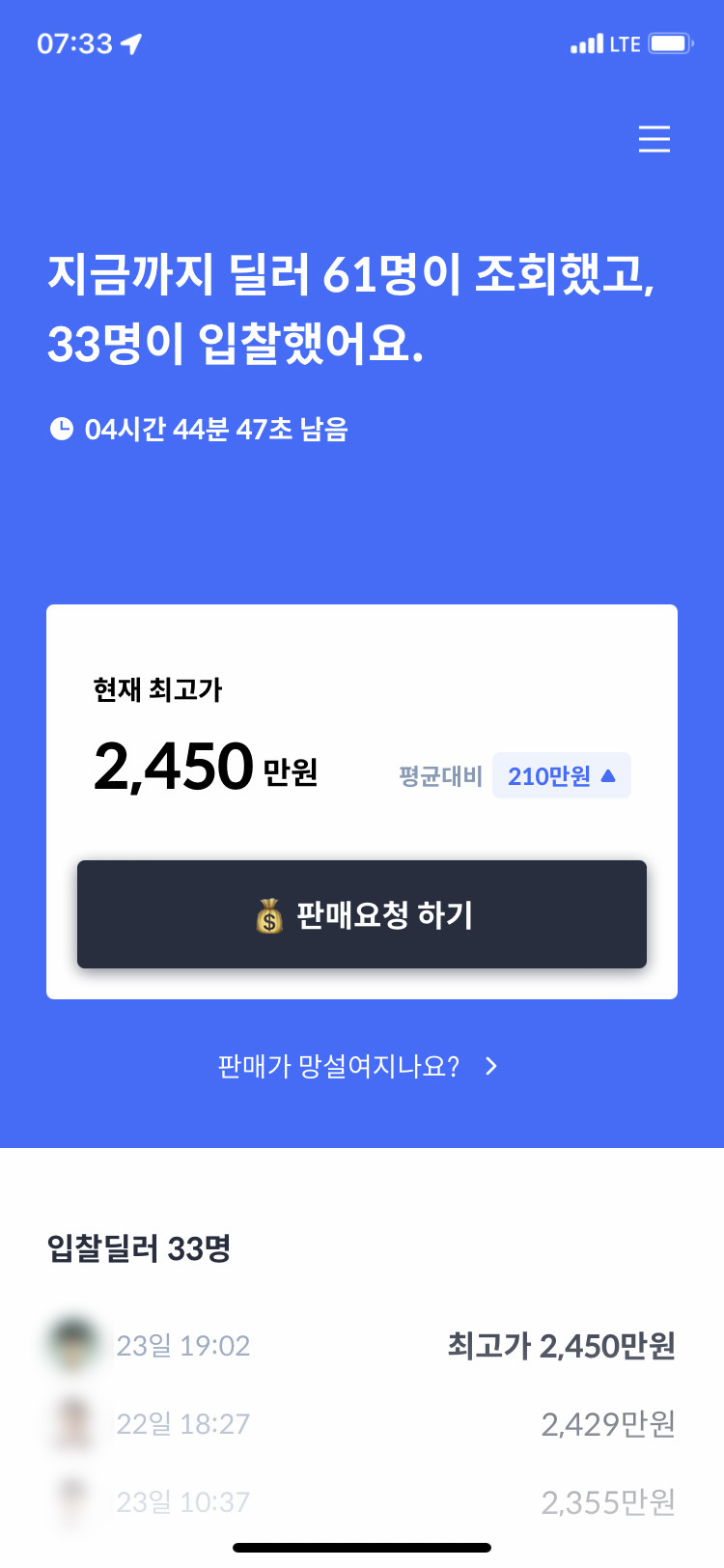This screenshot has width=724, height=1568.
Task: Click the battery indicator in the status bar
Action: tap(668, 42)
